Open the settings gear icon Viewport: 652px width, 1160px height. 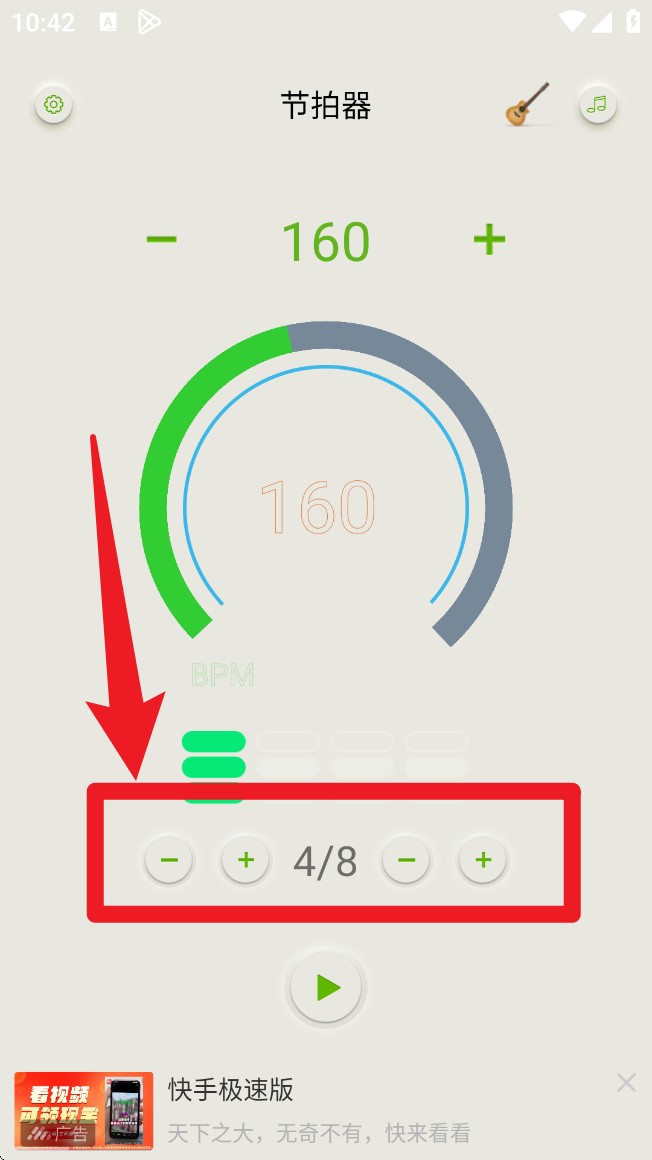[53, 104]
